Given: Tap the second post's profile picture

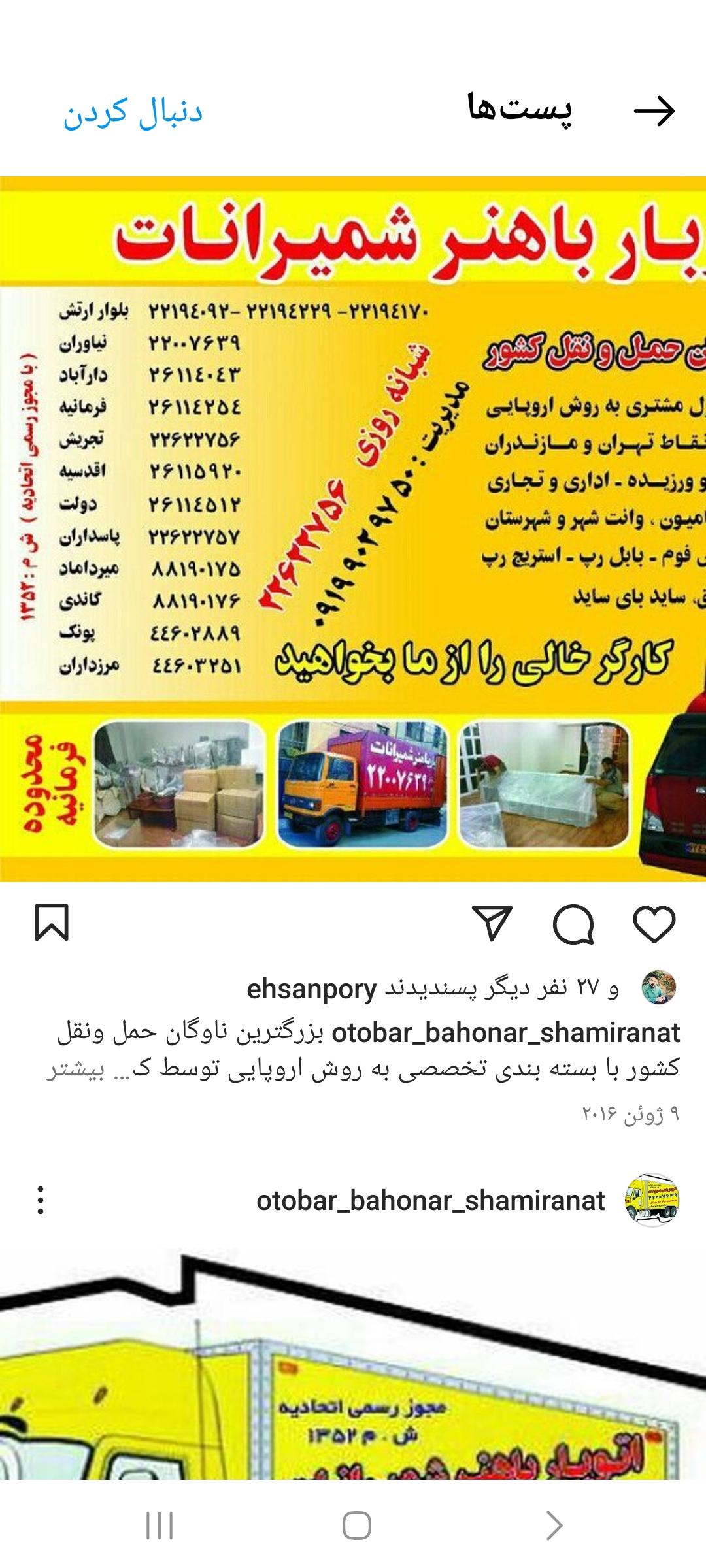Looking at the screenshot, I should pyautogui.click(x=652, y=1200).
